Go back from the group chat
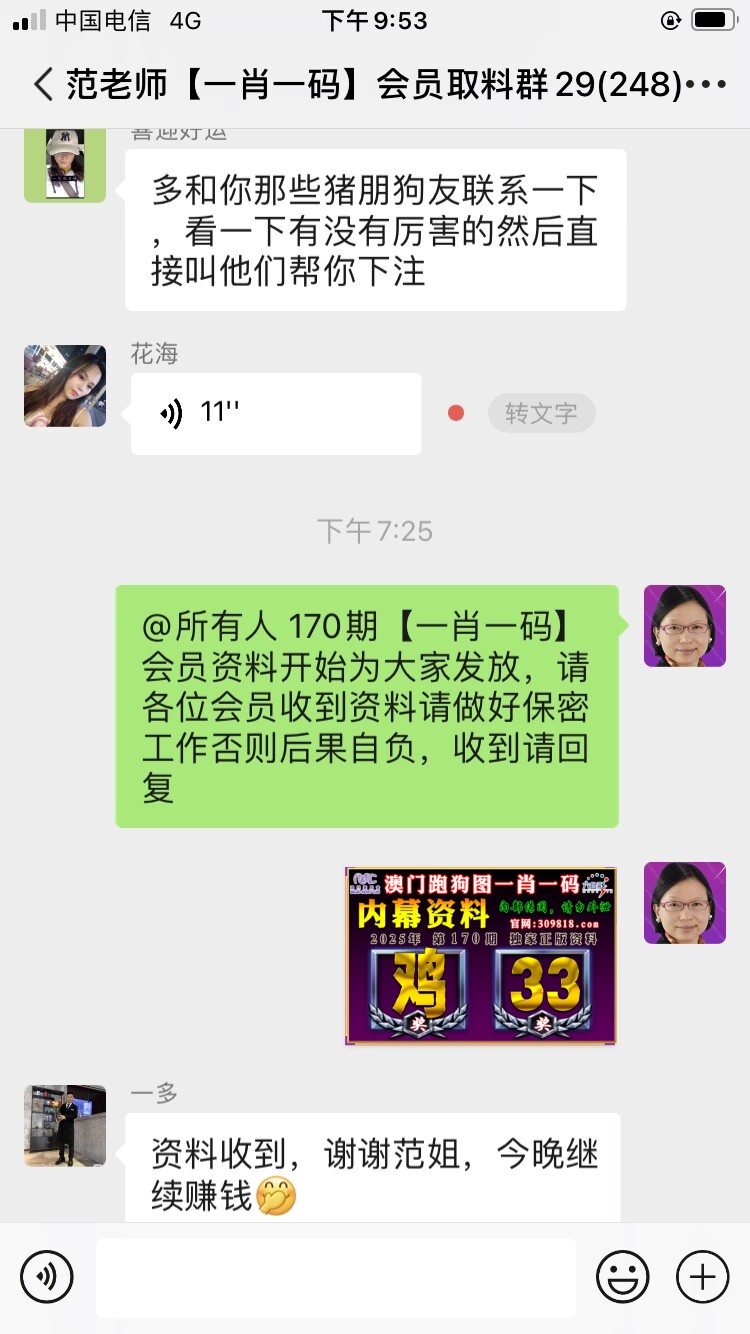Image resolution: width=750 pixels, height=1334 pixels. (x=42, y=84)
